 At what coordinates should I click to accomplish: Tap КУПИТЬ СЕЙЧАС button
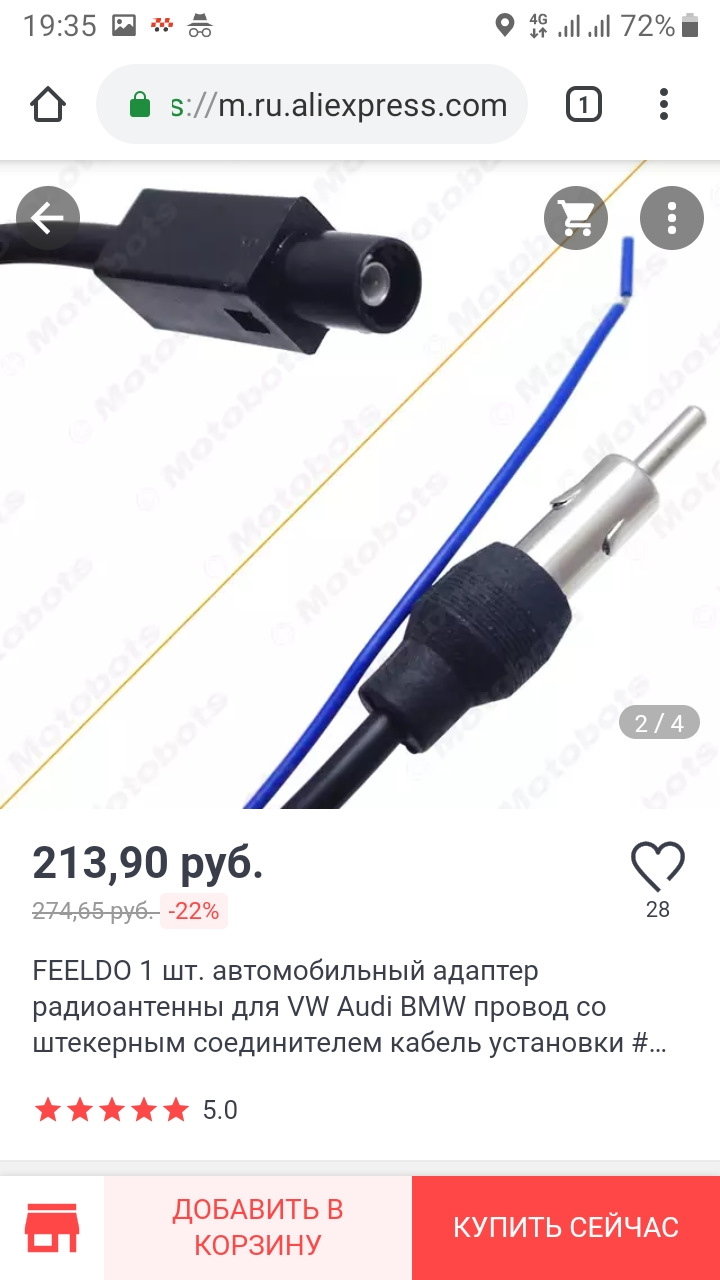click(x=566, y=1227)
